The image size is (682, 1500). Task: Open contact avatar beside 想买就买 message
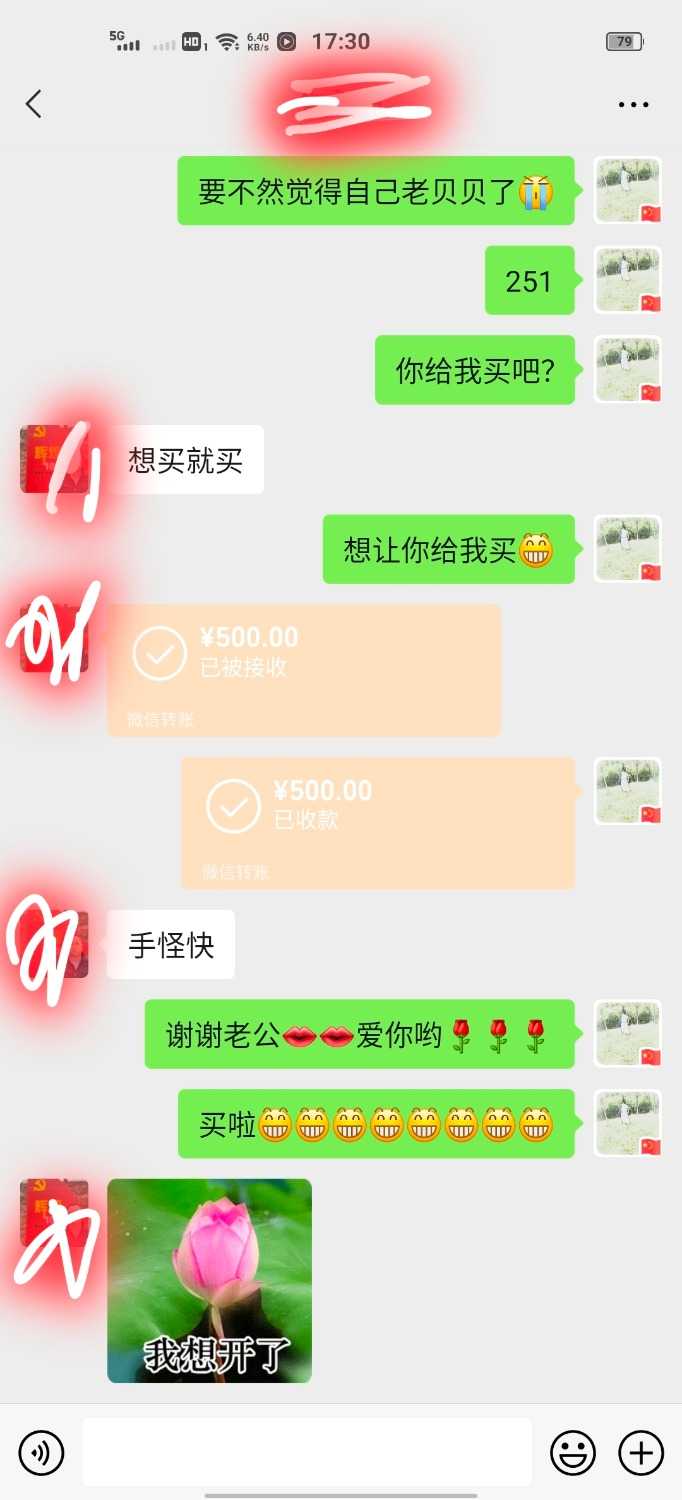[x=54, y=459]
